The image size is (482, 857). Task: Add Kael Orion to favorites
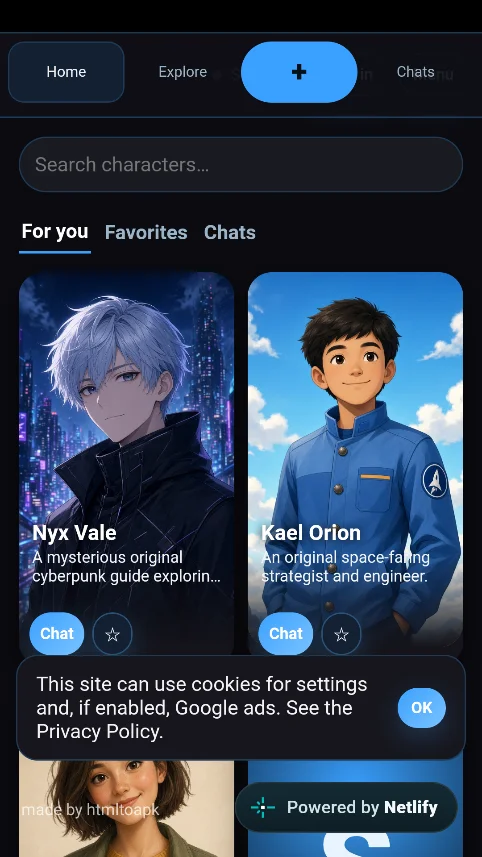point(342,634)
